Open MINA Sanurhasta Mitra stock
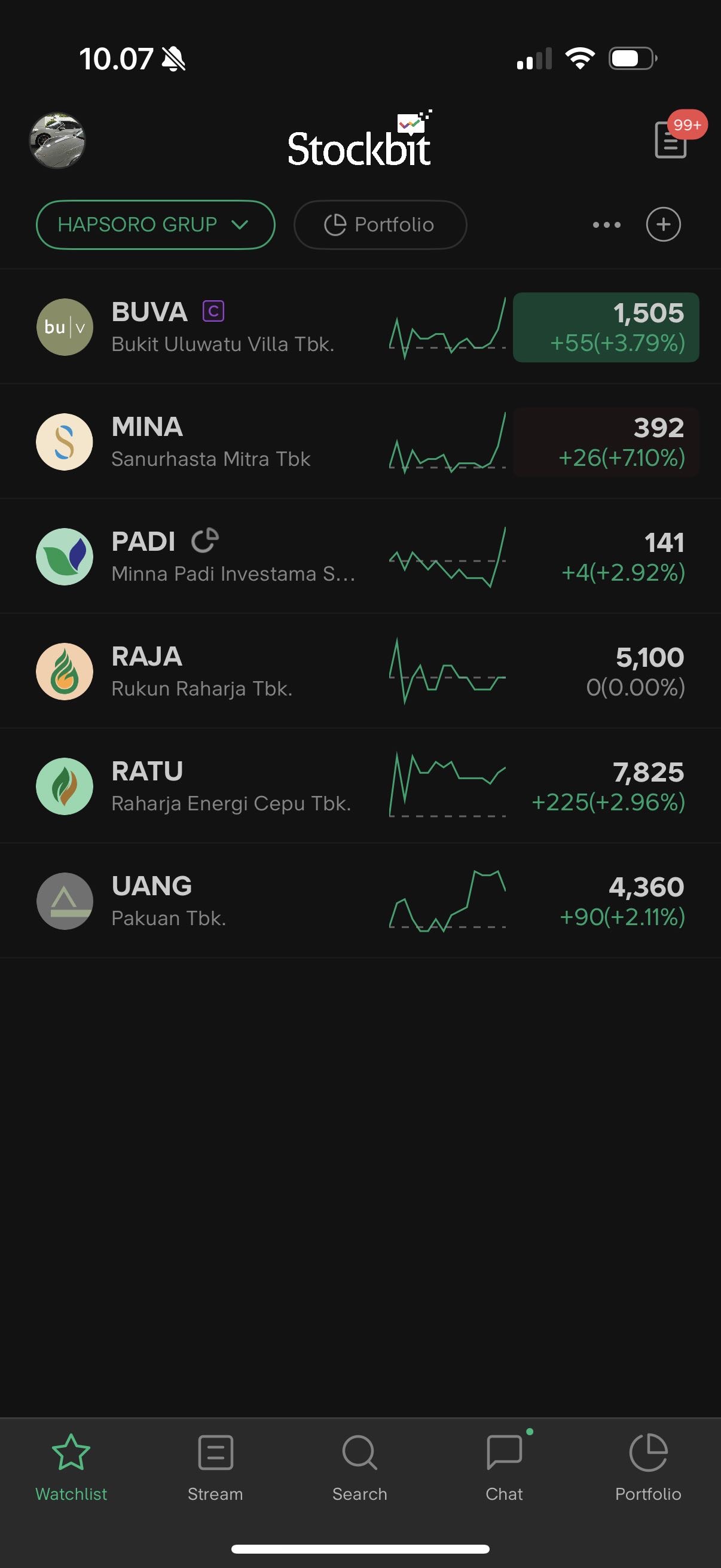 (210, 442)
